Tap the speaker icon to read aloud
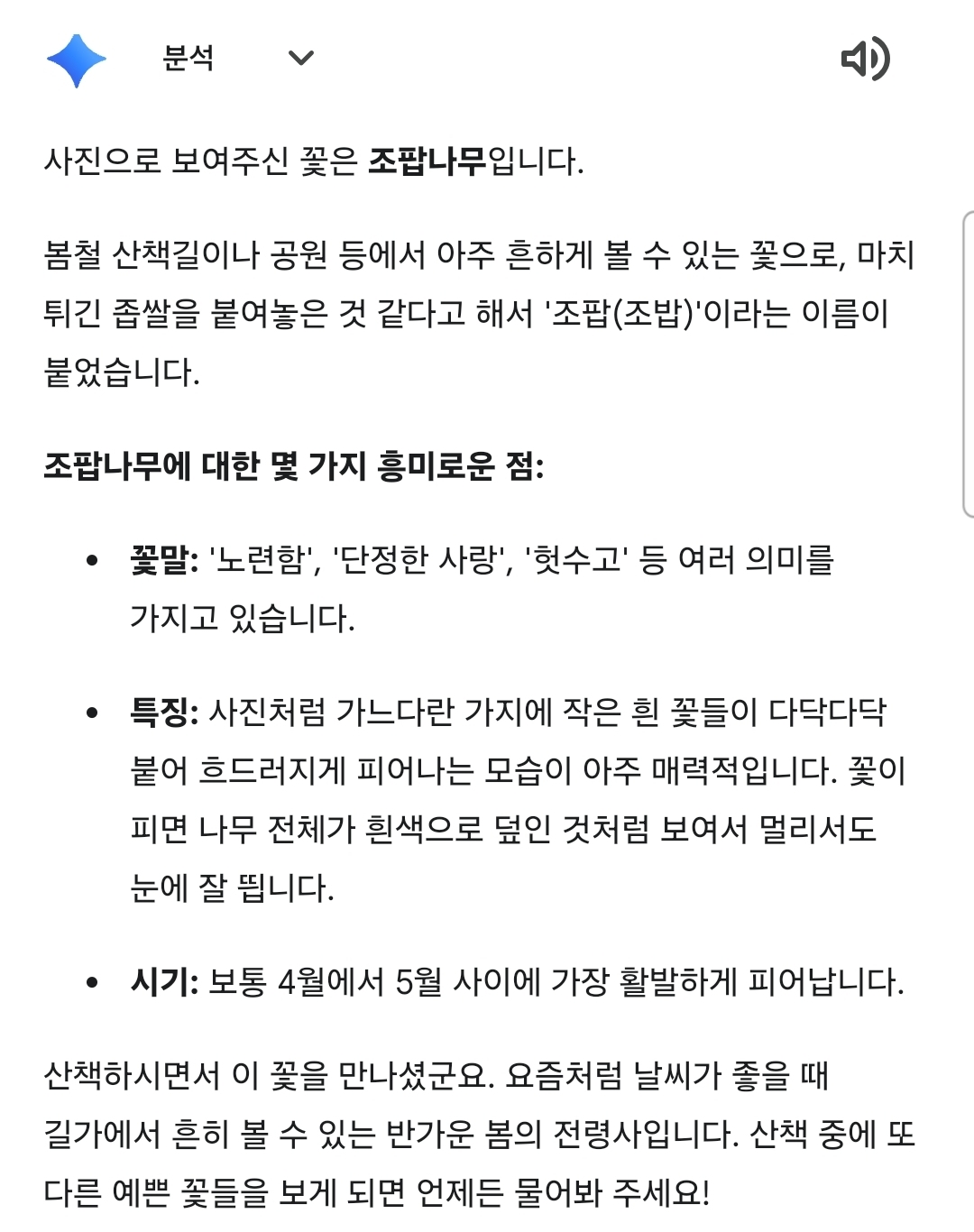 tap(865, 60)
